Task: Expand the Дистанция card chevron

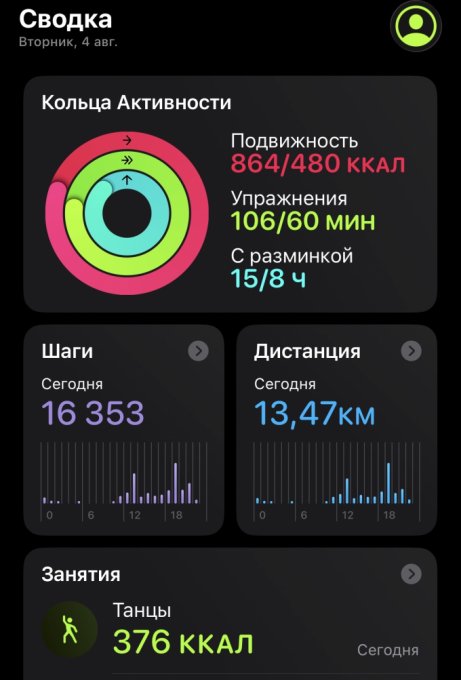Action: (411, 351)
